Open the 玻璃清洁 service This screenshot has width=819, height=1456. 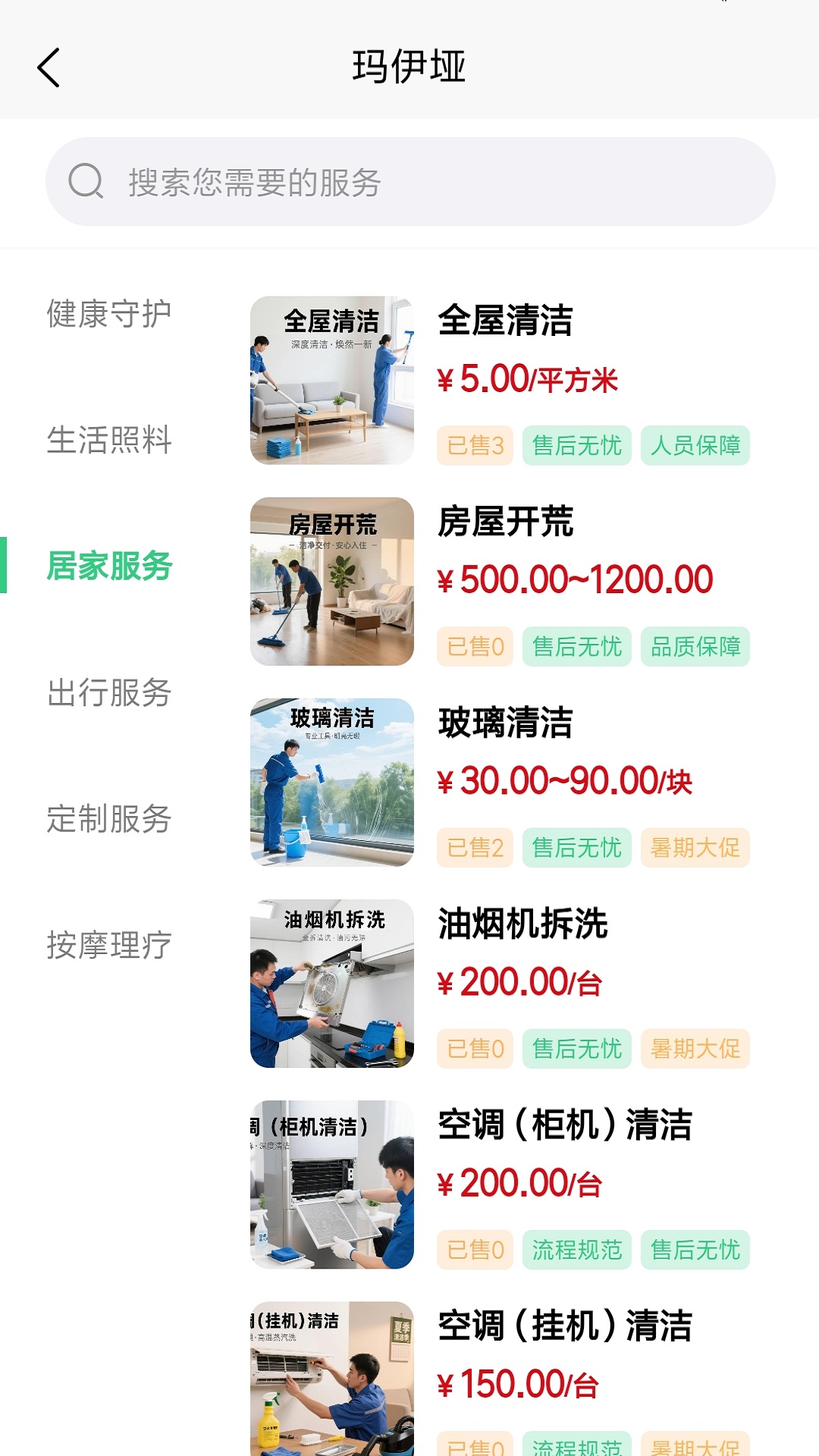click(505, 723)
